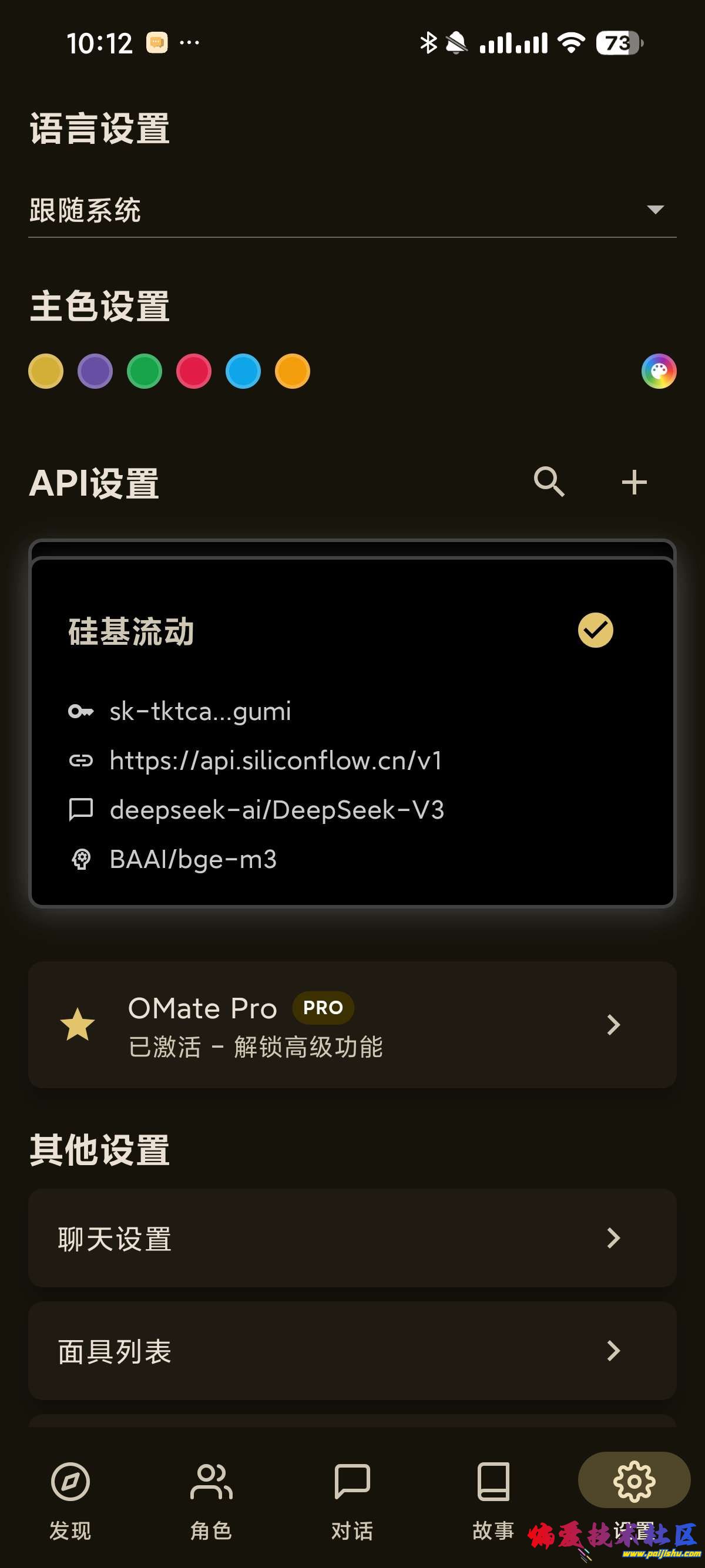Open 聊天设置 chat settings
This screenshot has width=705, height=1568.
352,1238
